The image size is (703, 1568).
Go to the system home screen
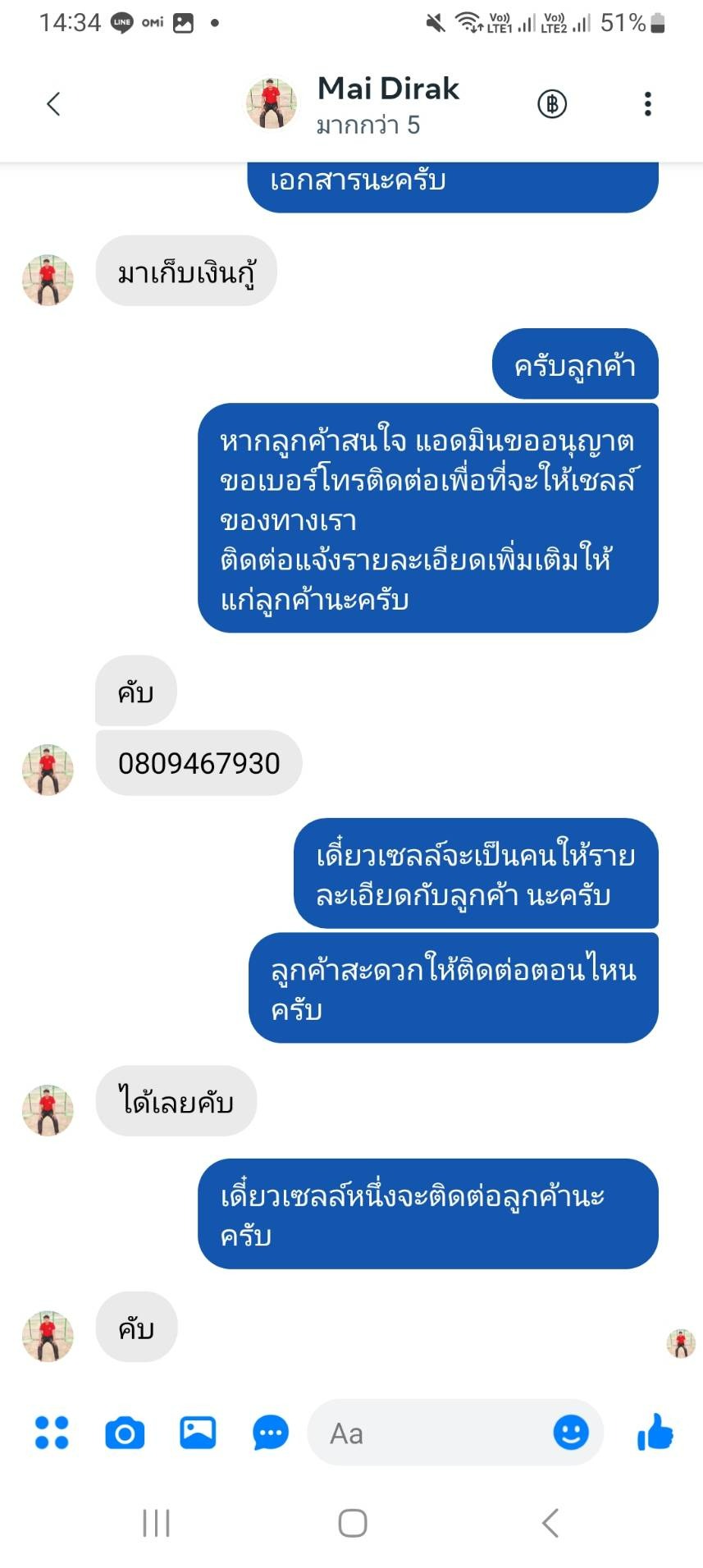click(x=353, y=1523)
